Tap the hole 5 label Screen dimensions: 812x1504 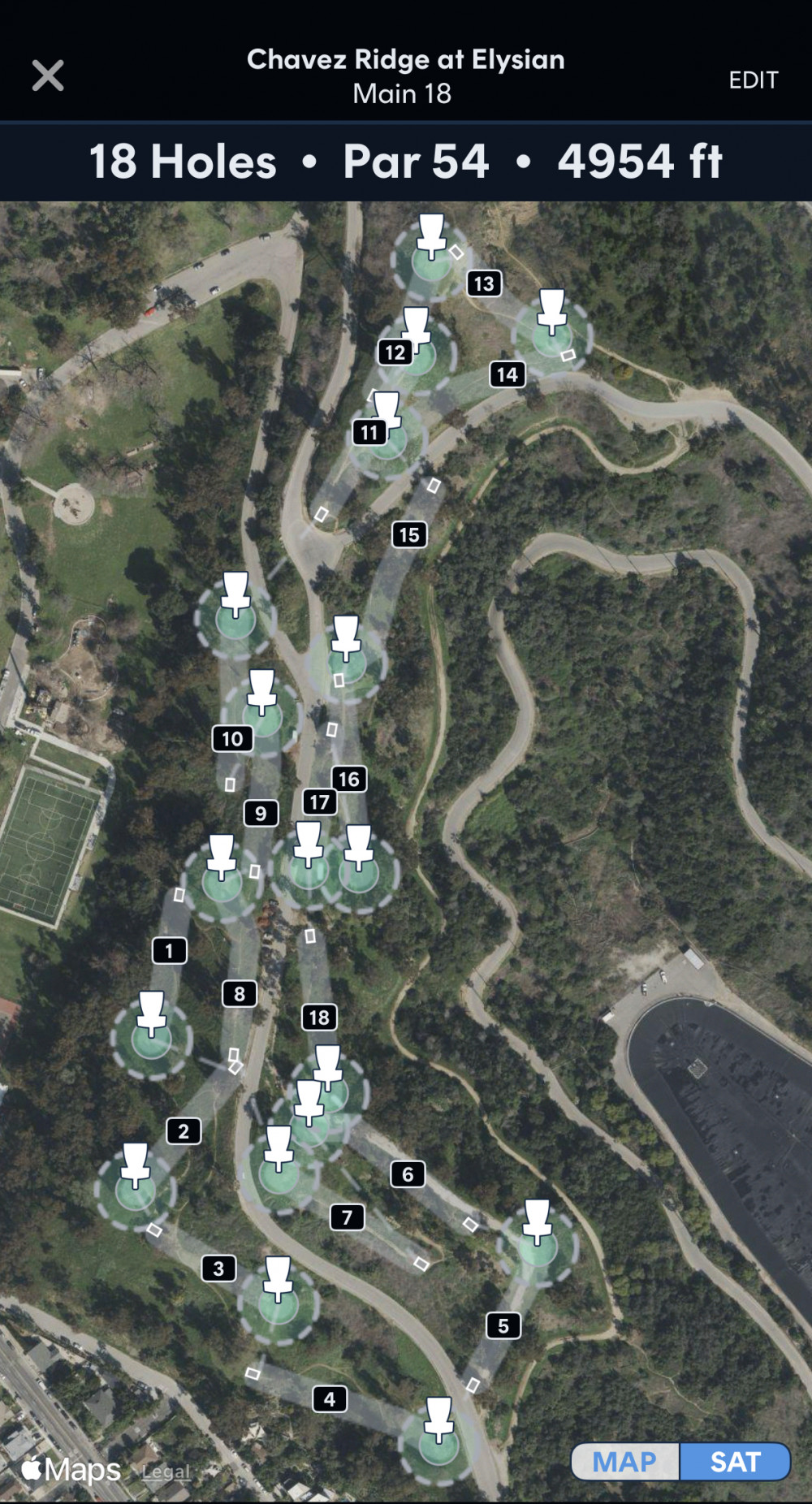point(503,1326)
